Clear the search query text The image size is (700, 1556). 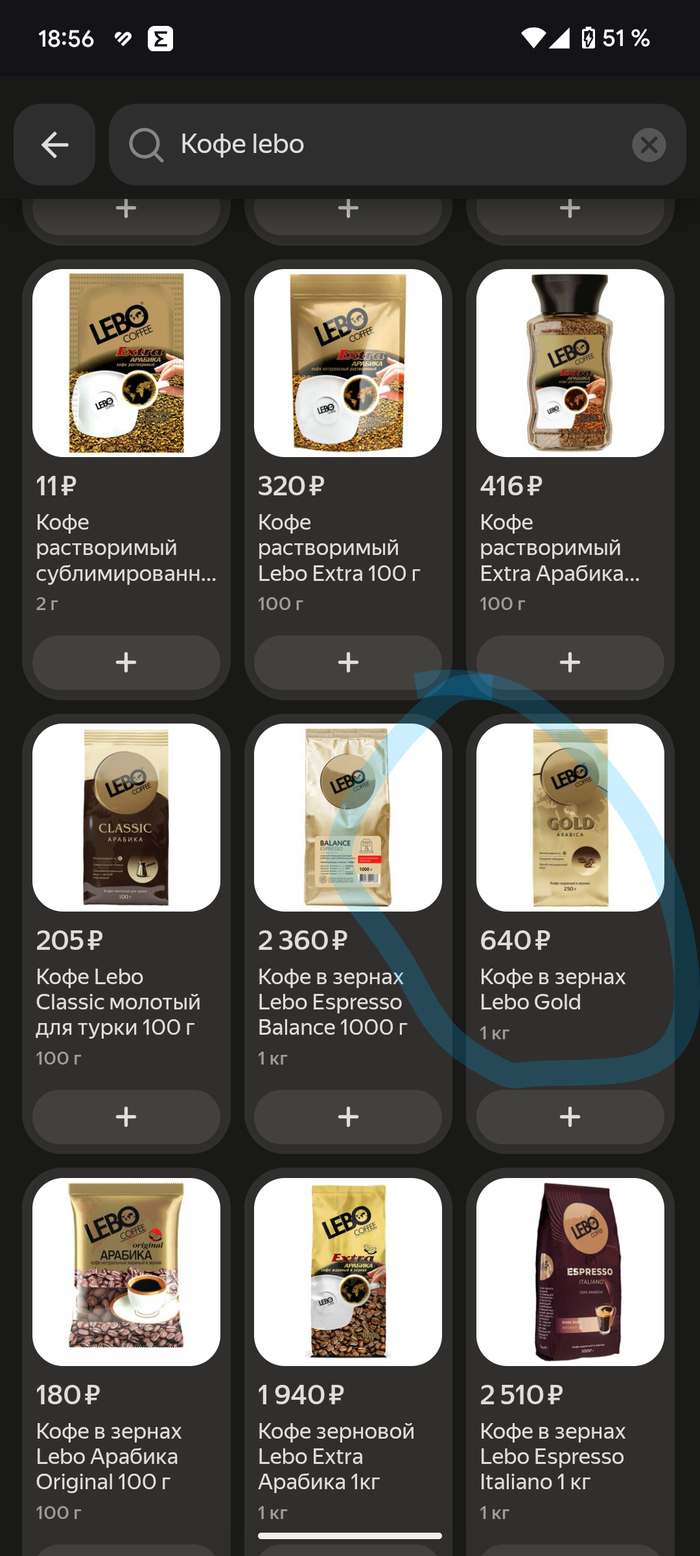coord(649,145)
